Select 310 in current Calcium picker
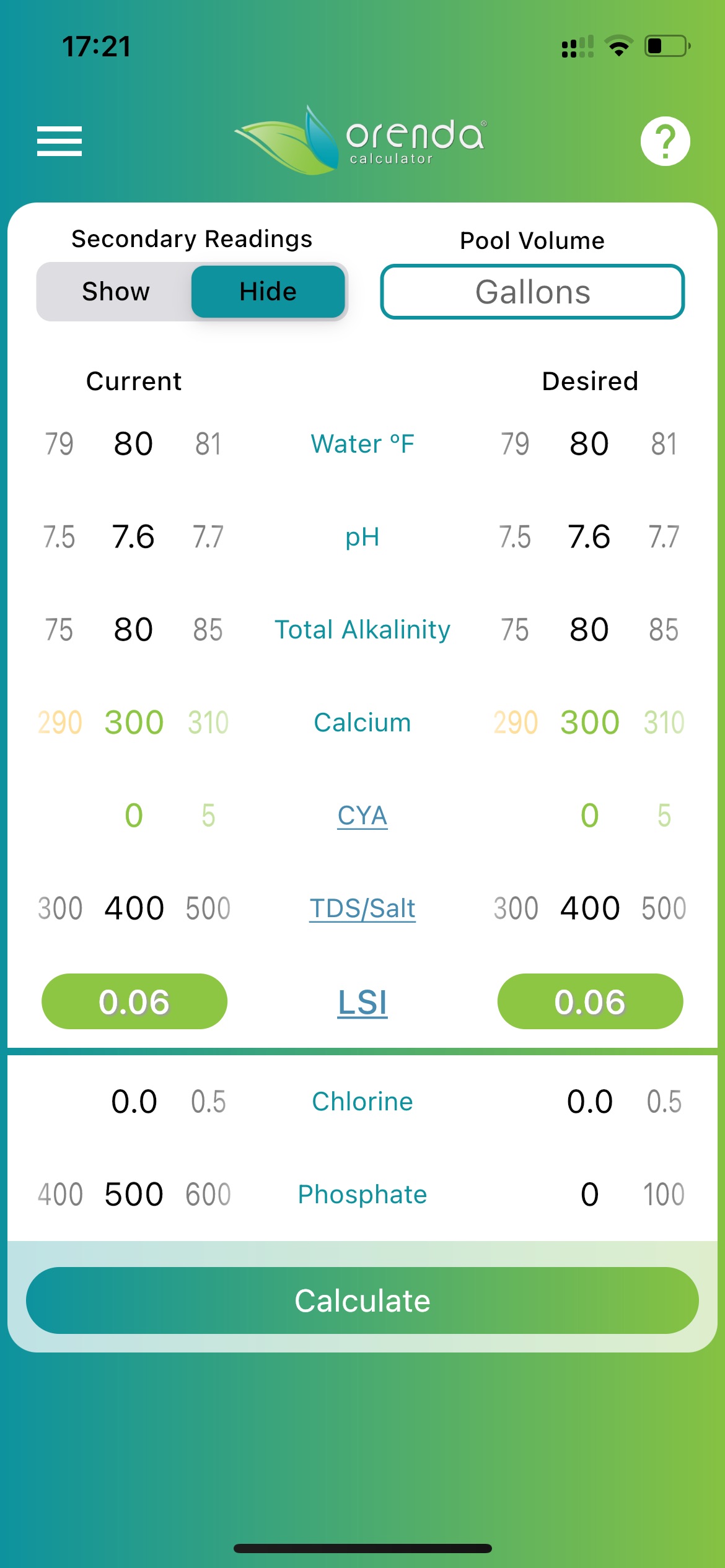 point(208,723)
